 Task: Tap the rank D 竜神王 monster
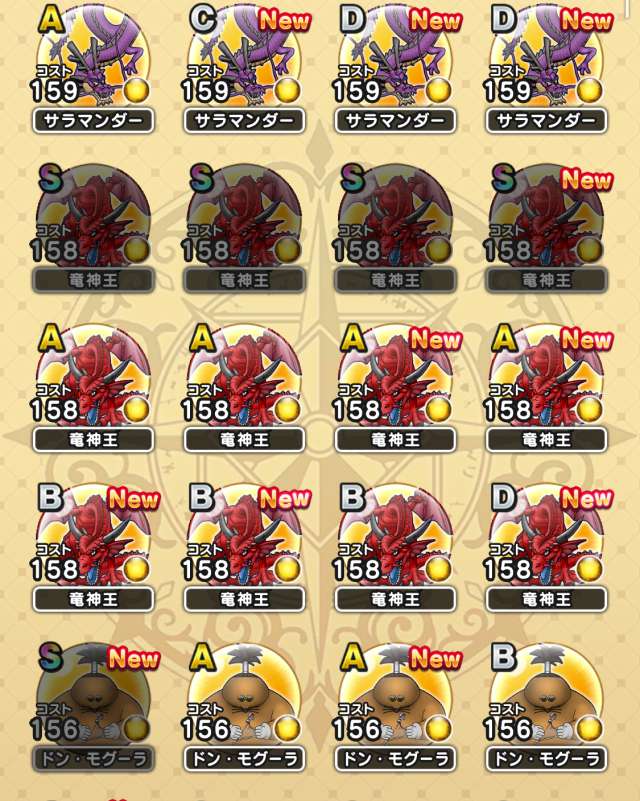pos(545,545)
